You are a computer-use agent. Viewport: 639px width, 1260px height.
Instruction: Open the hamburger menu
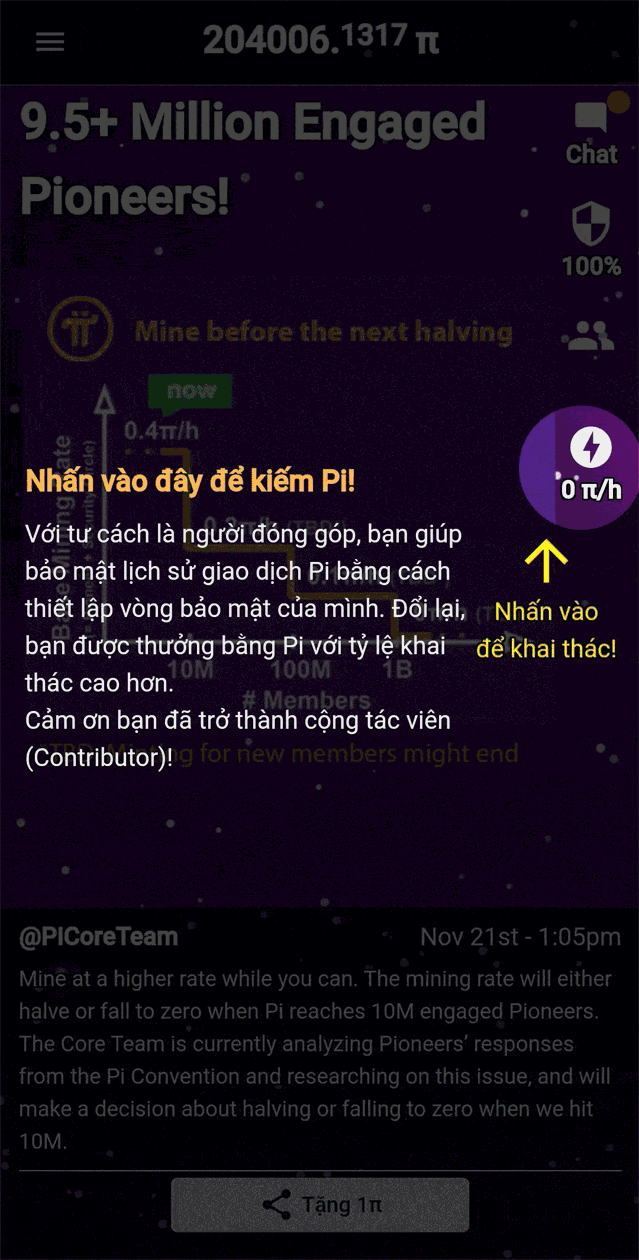(50, 42)
